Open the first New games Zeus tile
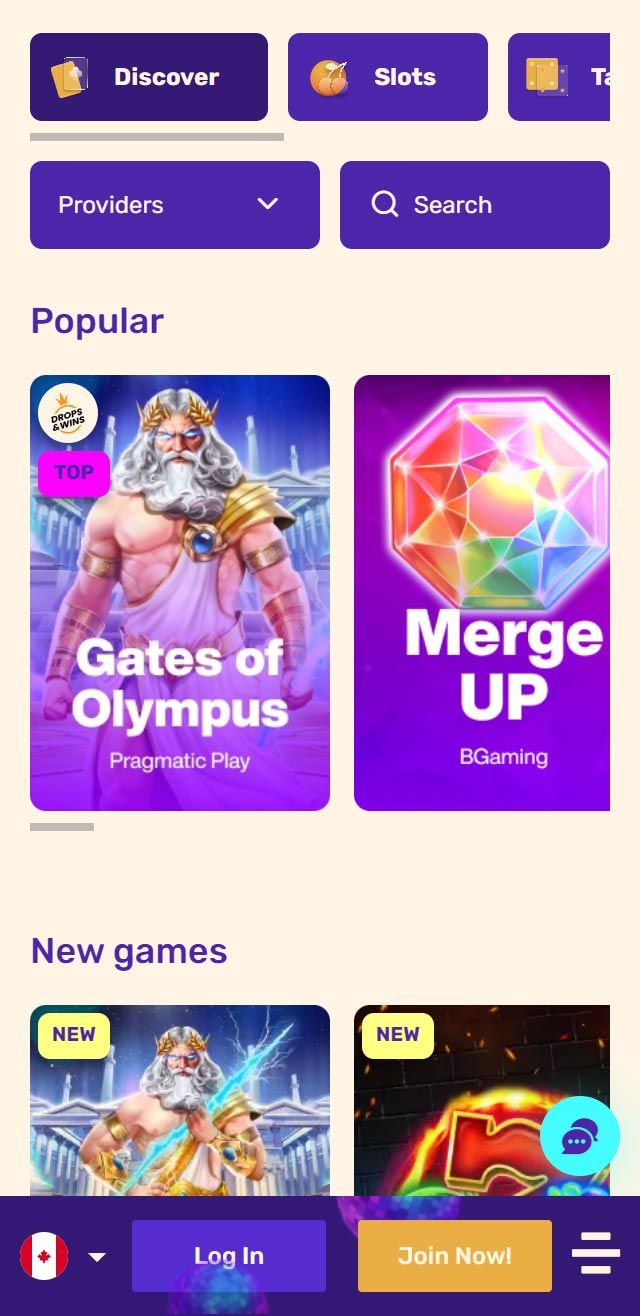The width and height of the screenshot is (640, 1316). [180, 1100]
